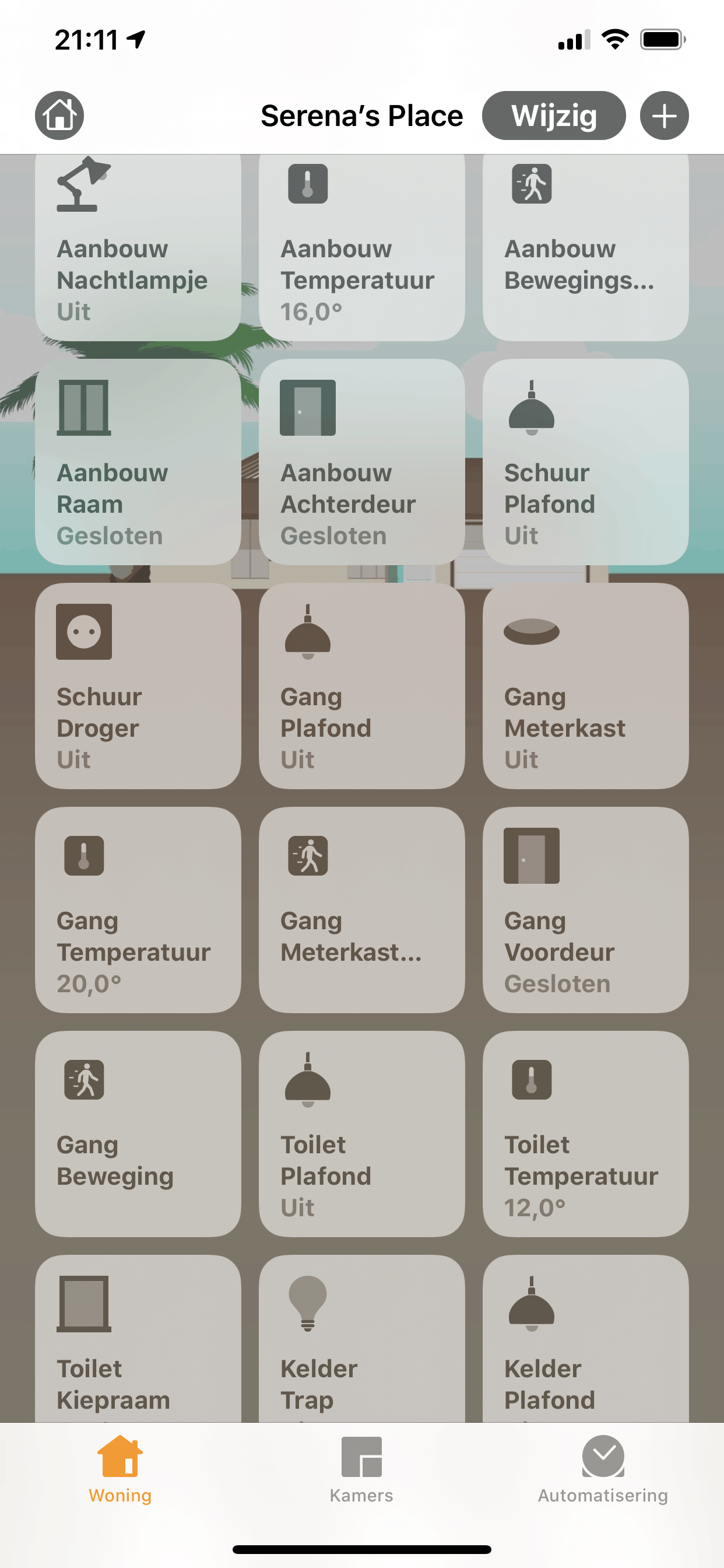The height and width of the screenshot is (1568, 724).
Task: Switch on the Schuur Droger outlet
Action: click(x=138, y=685)
